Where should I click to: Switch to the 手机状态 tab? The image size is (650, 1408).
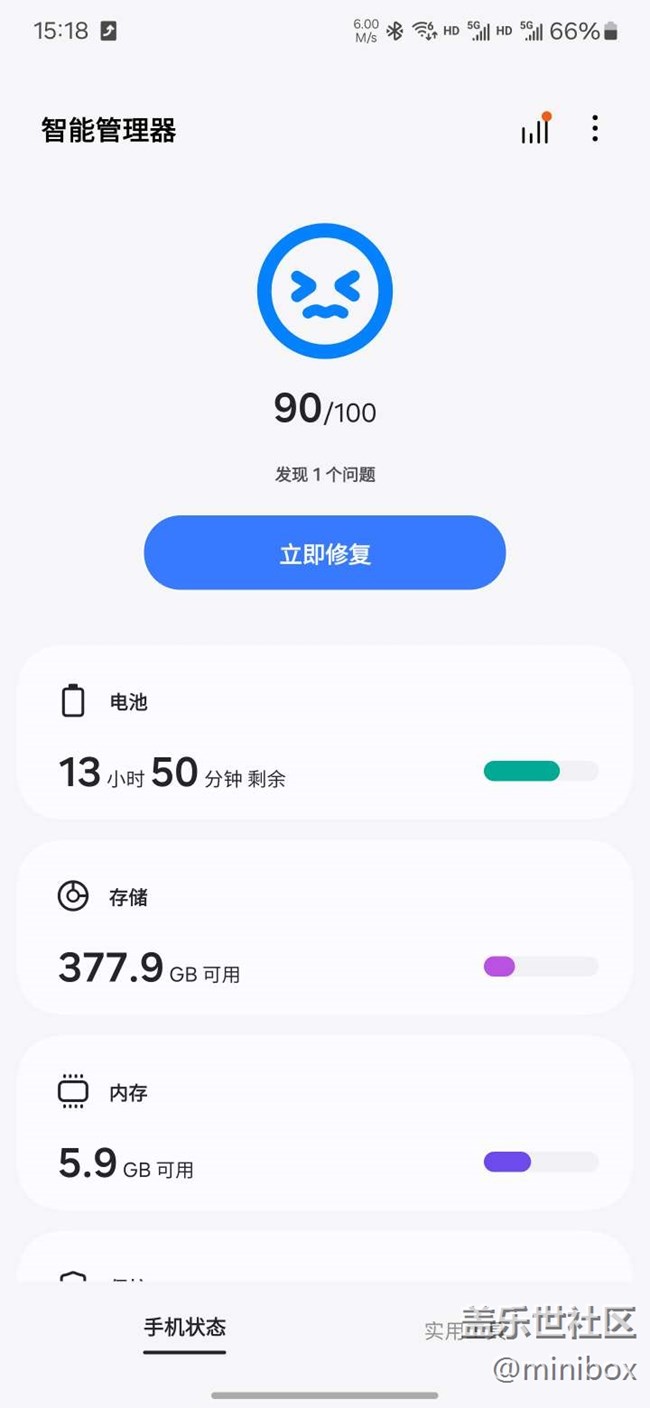click(185, 1328)
